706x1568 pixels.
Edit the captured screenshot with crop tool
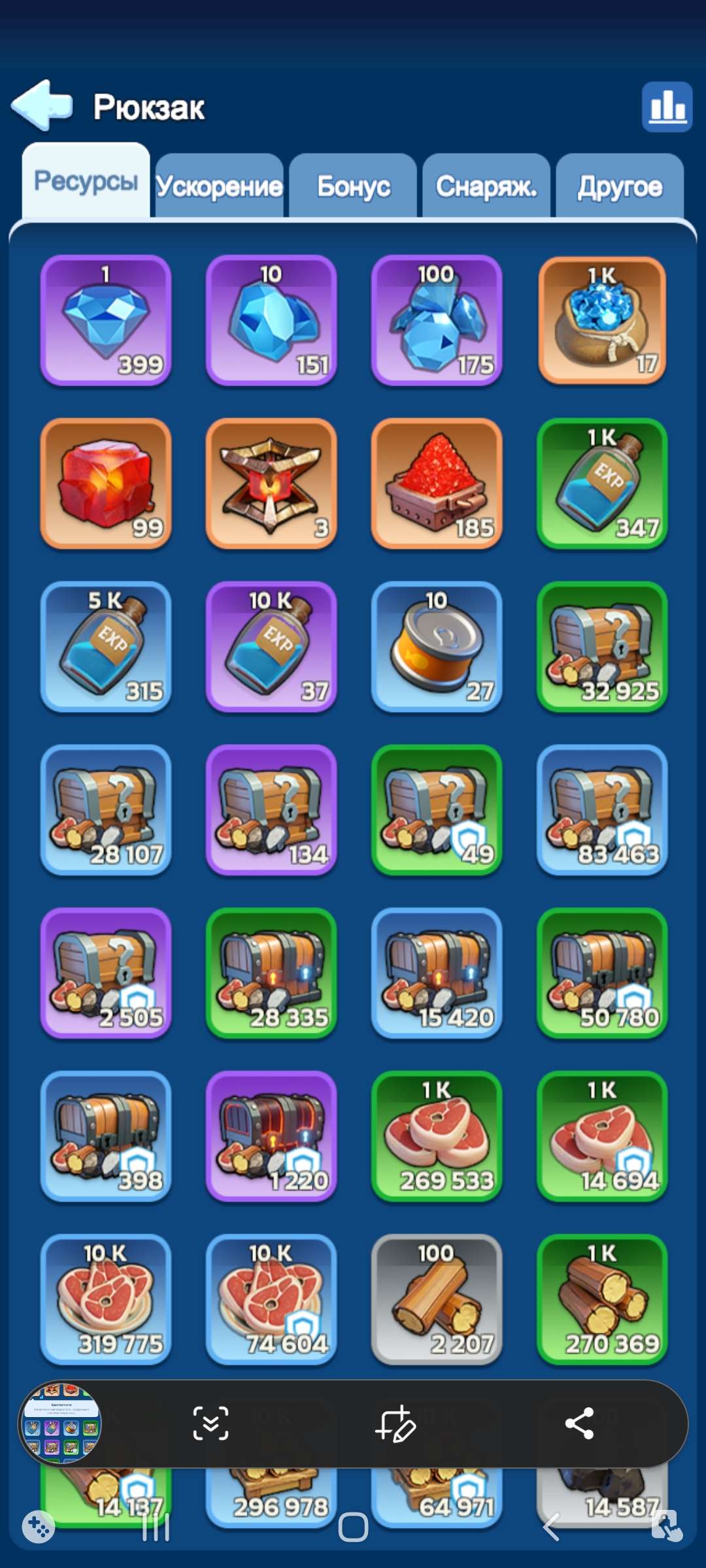(395, 1424)
